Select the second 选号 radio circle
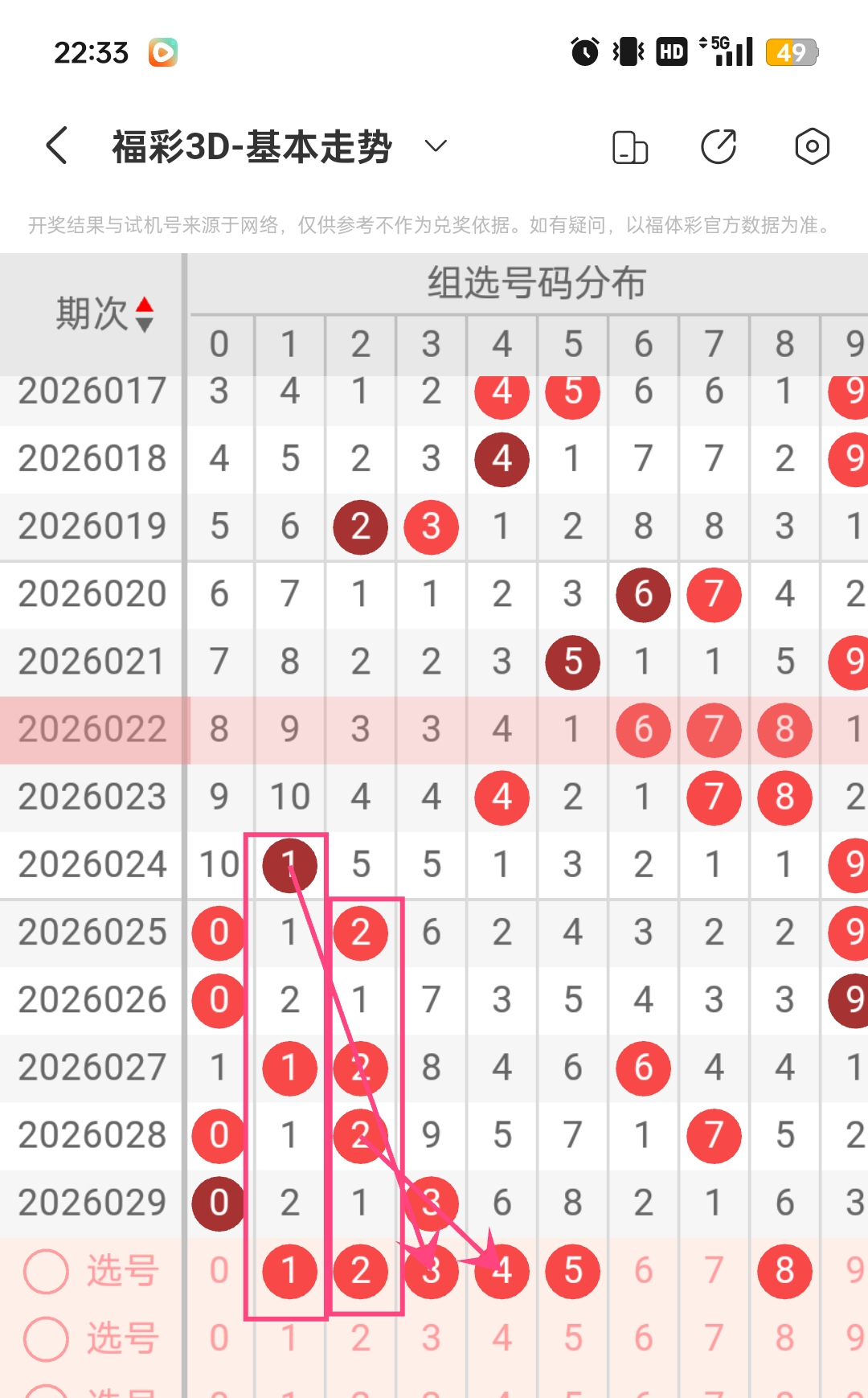 pos(46,1337)
